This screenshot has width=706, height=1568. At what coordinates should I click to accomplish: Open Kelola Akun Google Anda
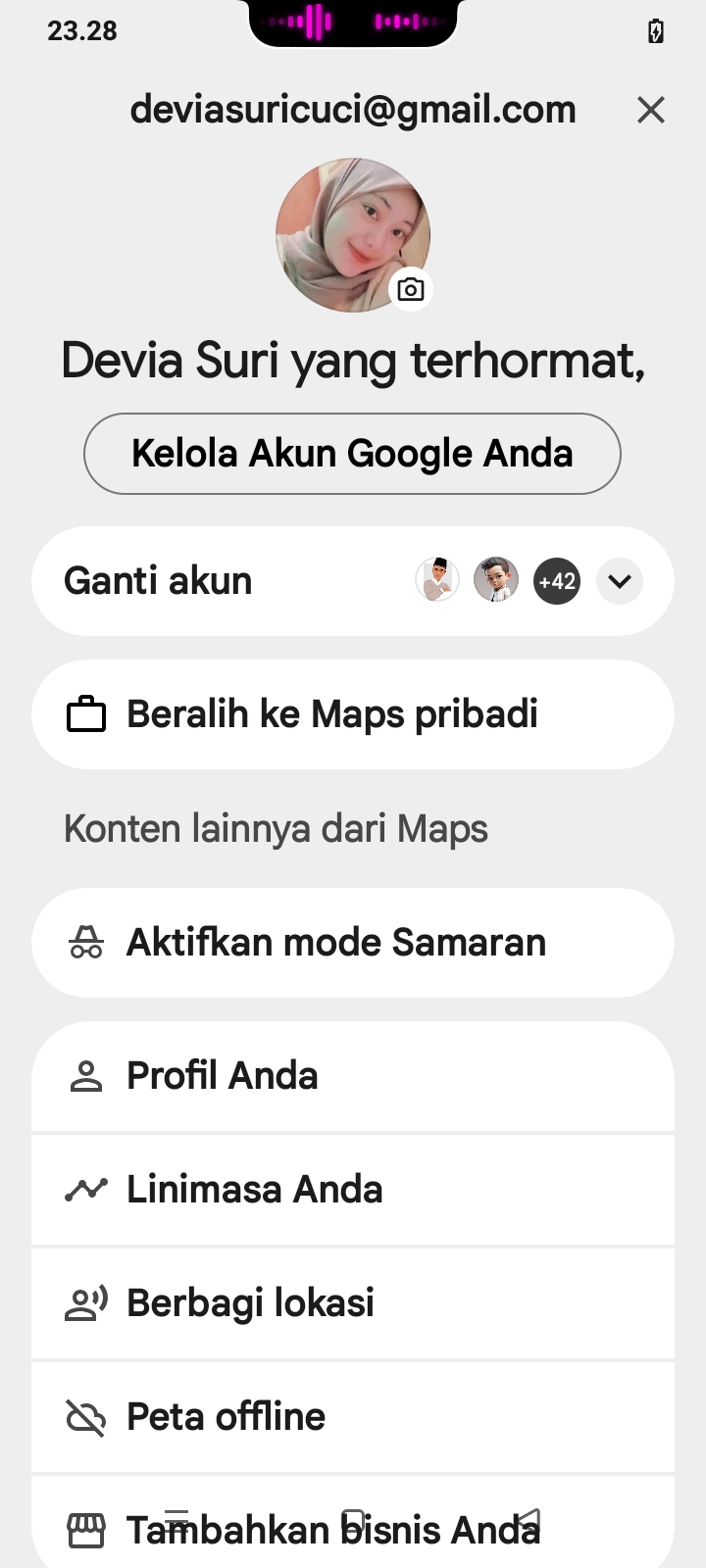pyautogui.click(x=352, y=454)
